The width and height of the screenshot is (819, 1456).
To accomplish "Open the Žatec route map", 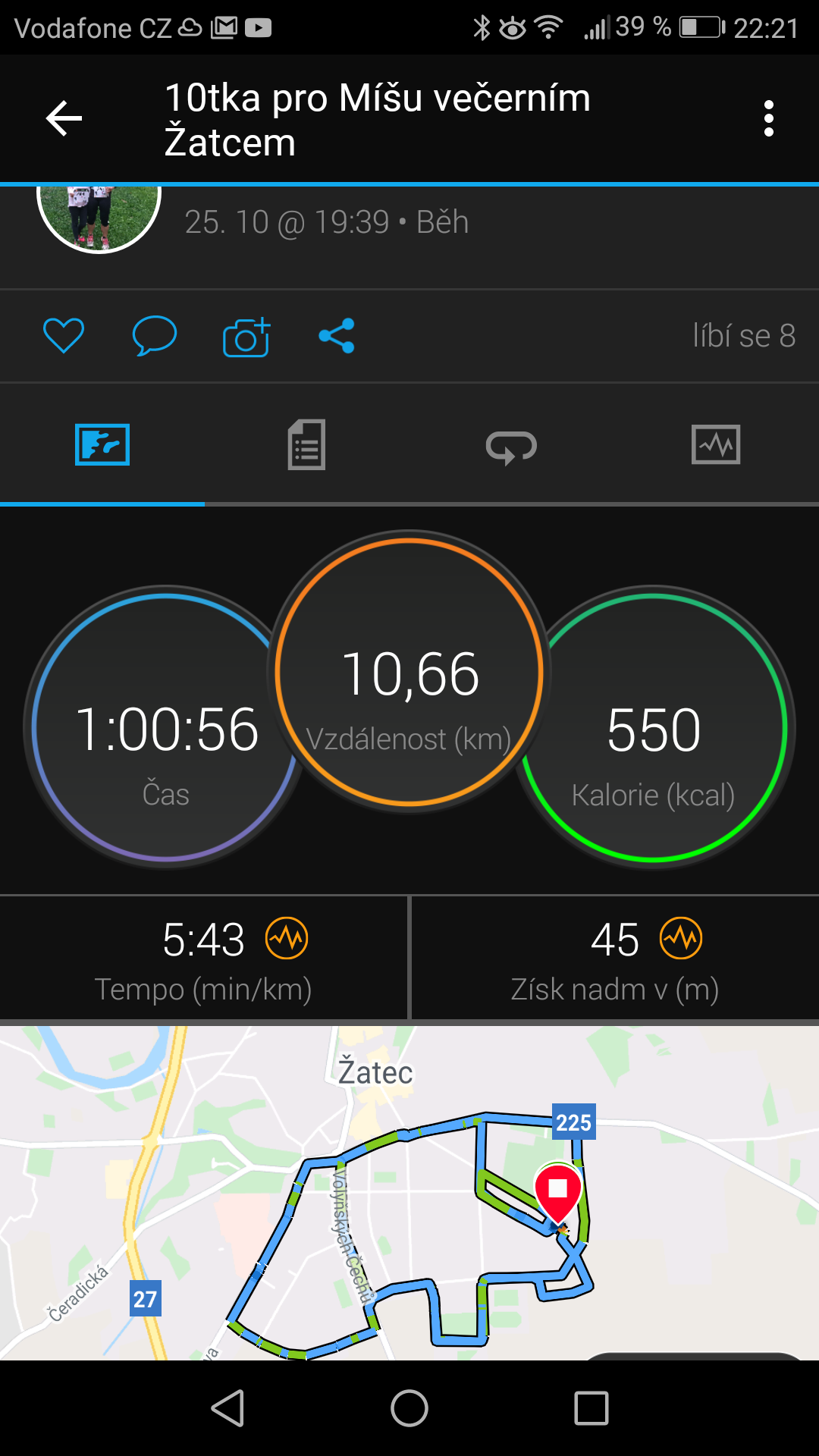I will (409, 1193).
